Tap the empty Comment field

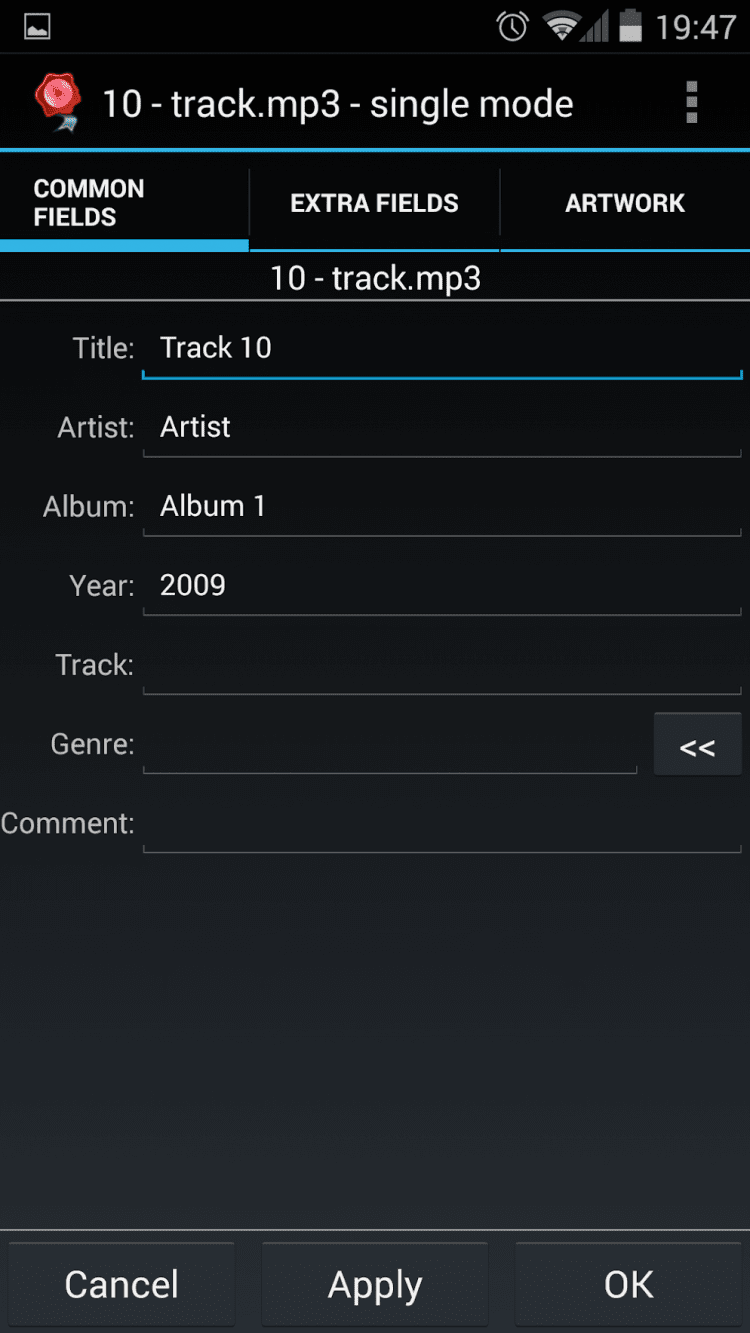click(x=440, y=824)
